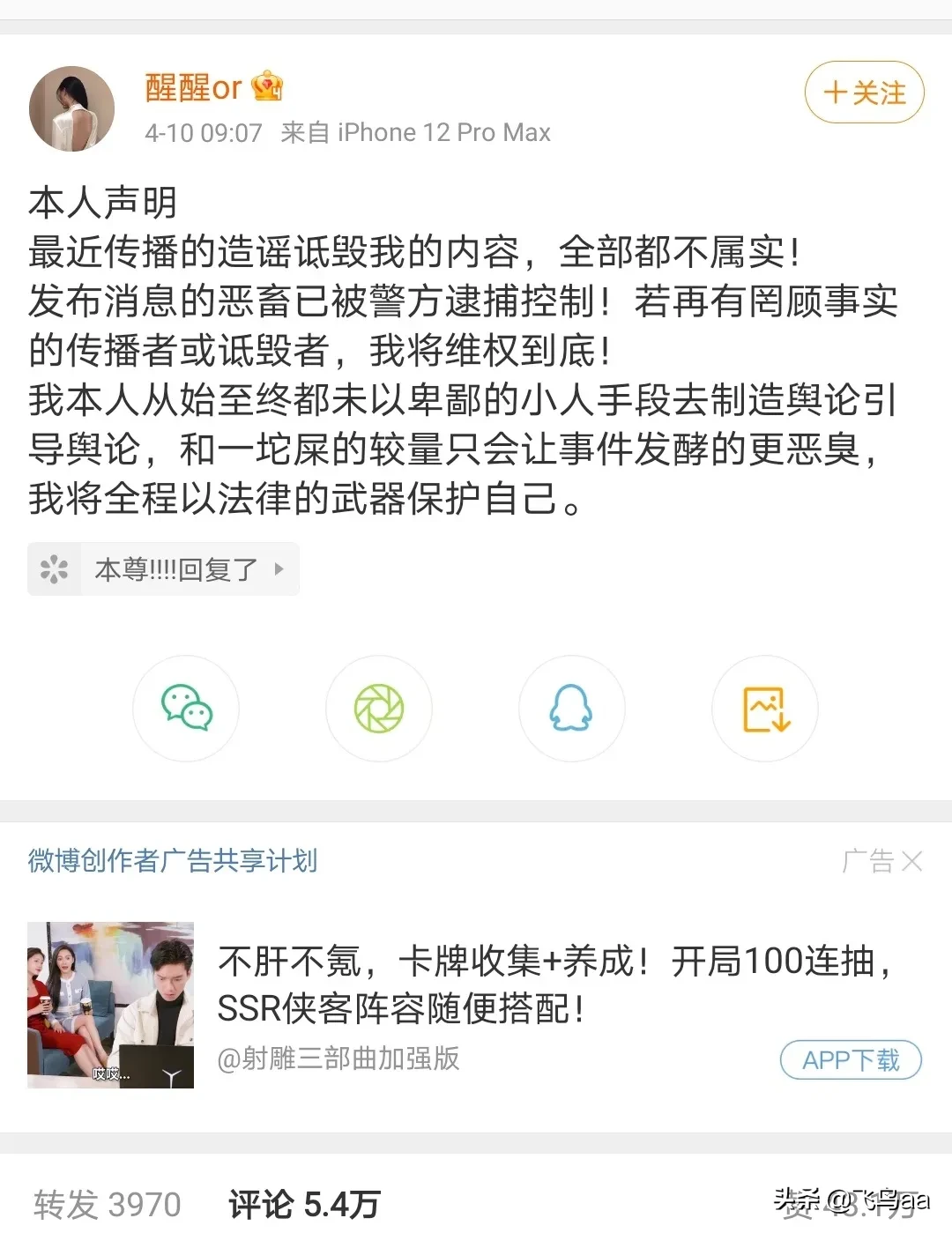952x1233 pixels.
Task: Share the post to Moments
Action: pos(379,709)
